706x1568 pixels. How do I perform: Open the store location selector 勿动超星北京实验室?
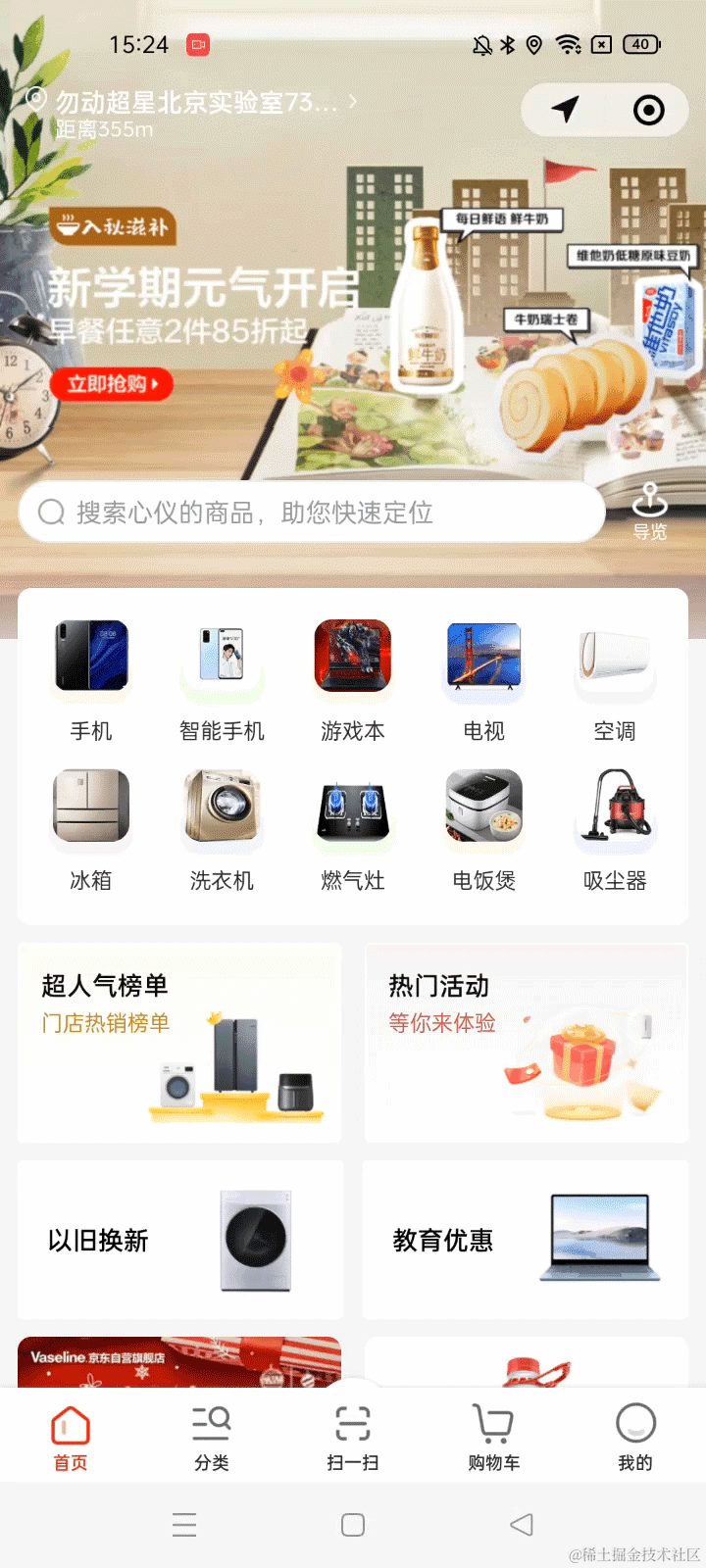click(196, 102)
